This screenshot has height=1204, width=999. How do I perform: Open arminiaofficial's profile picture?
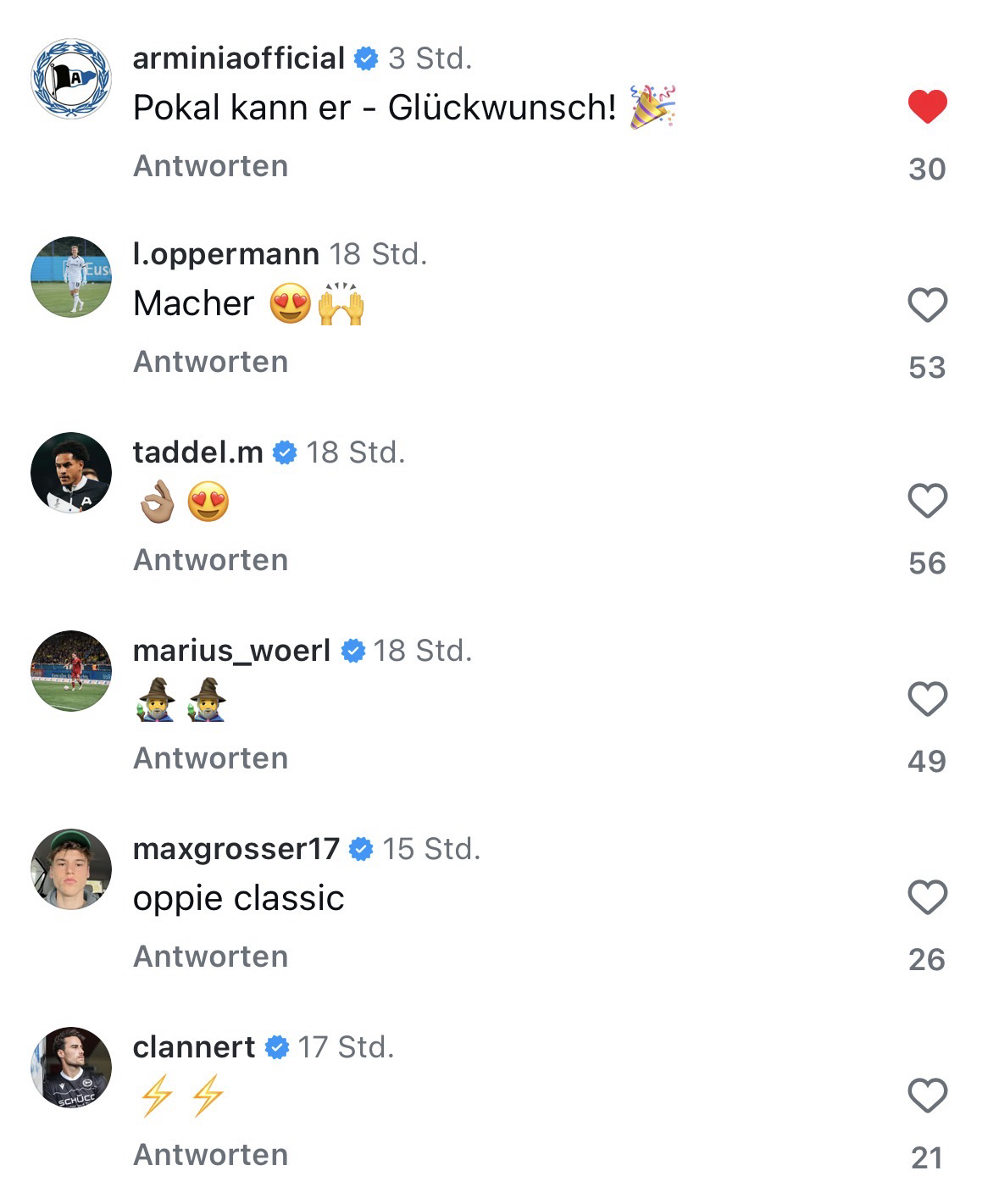pyautogui.click(x=71, y=79)
